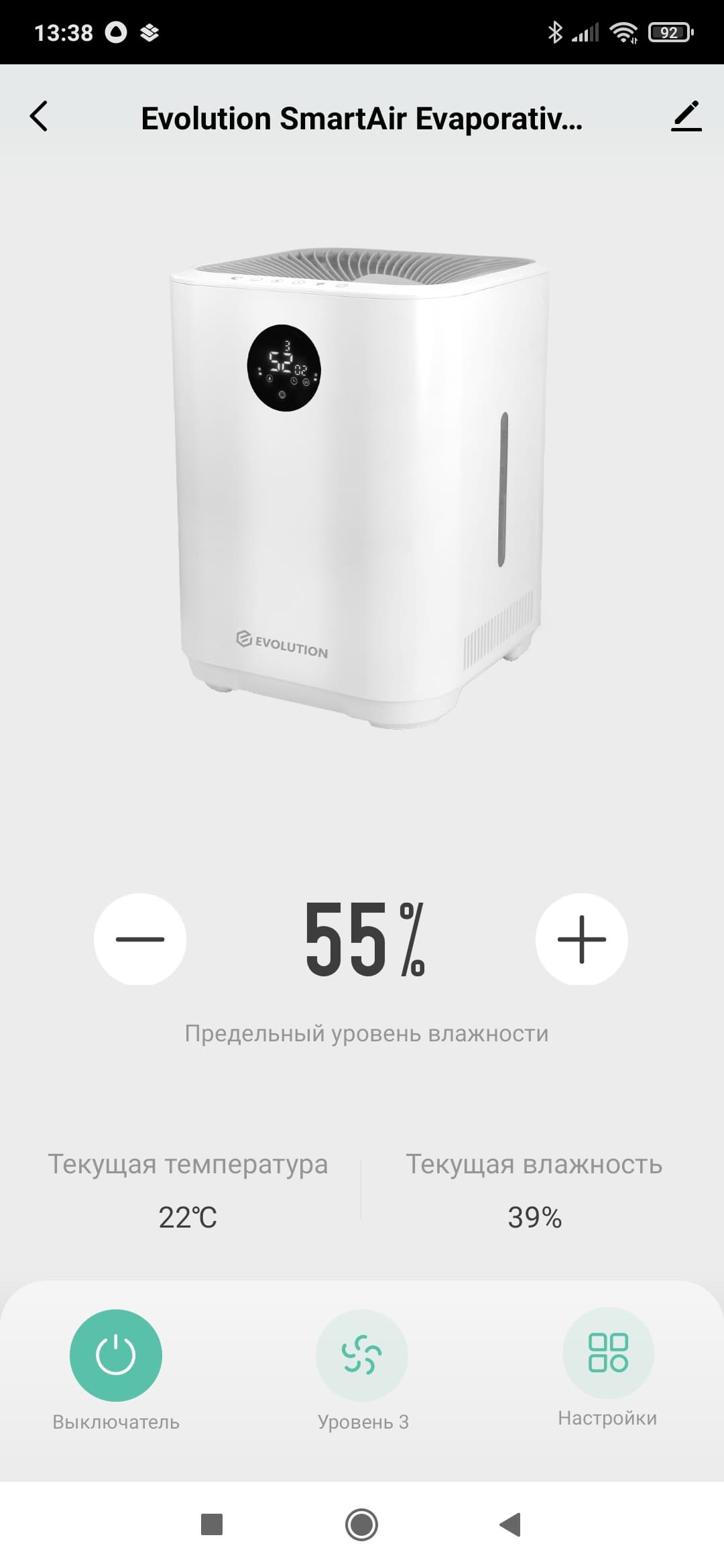This screenshot has width=724, height=1568.
Task: Go to the system home screen
Action: coord(362,1525)
